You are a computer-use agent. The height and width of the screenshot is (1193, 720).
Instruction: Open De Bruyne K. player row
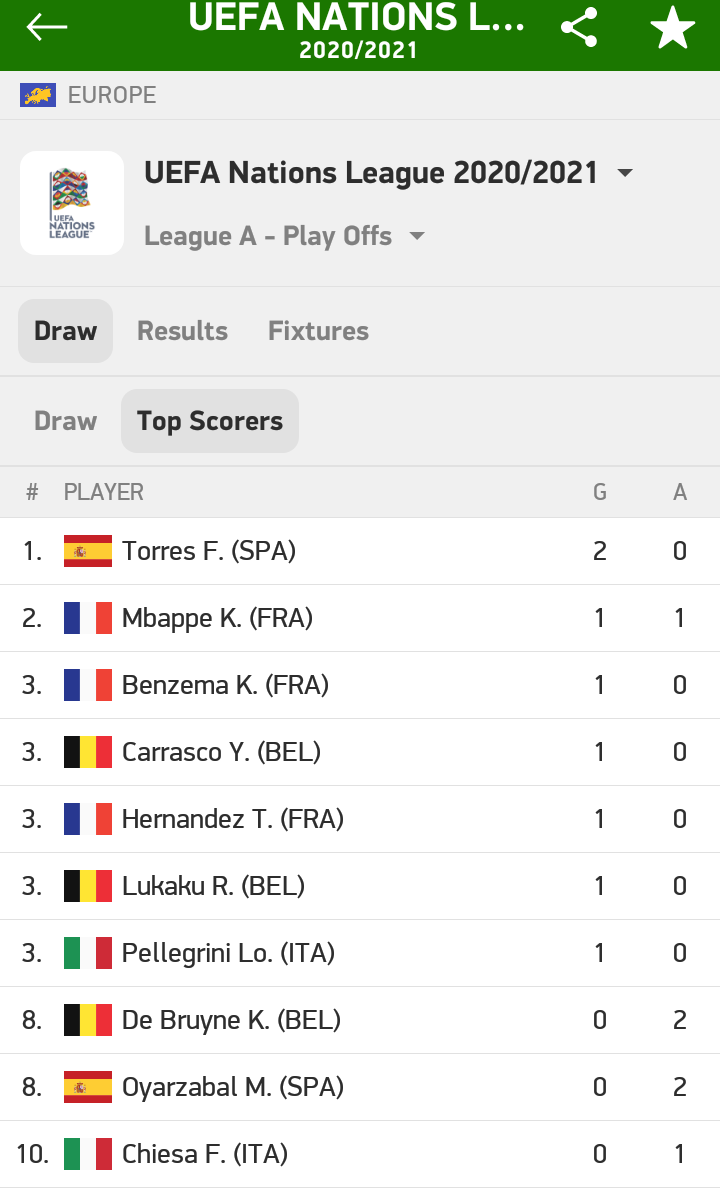pyautogui.click(x=360, y=1020)
